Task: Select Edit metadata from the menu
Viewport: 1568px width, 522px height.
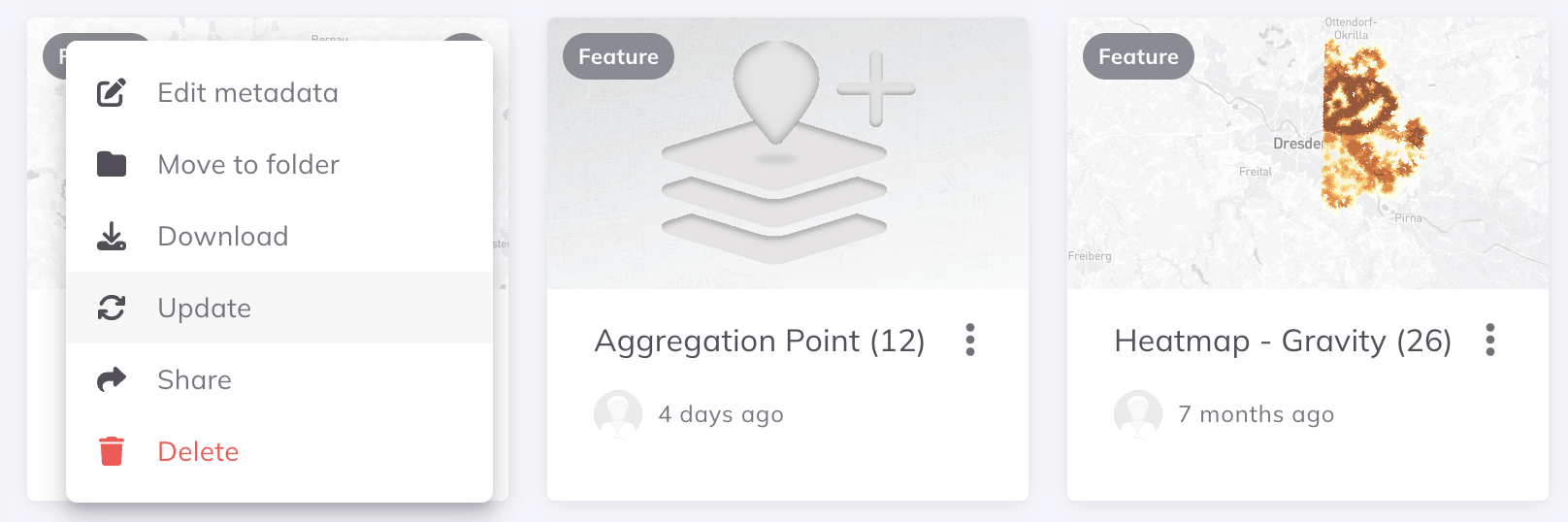Action: (247, 93)
